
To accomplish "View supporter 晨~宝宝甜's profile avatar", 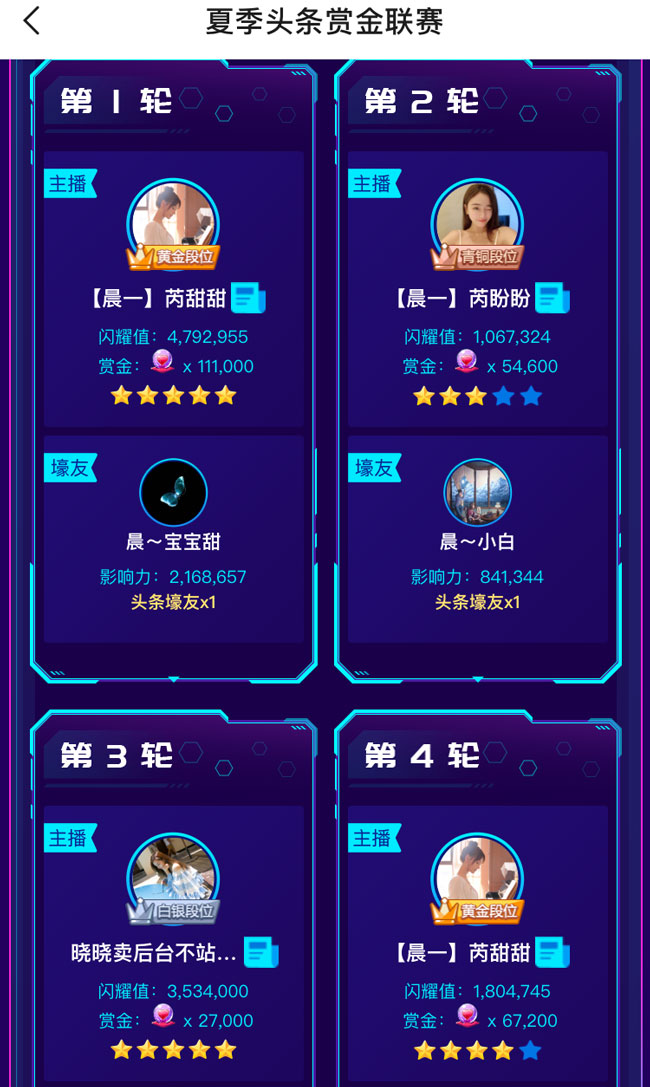I will (173, 493).
